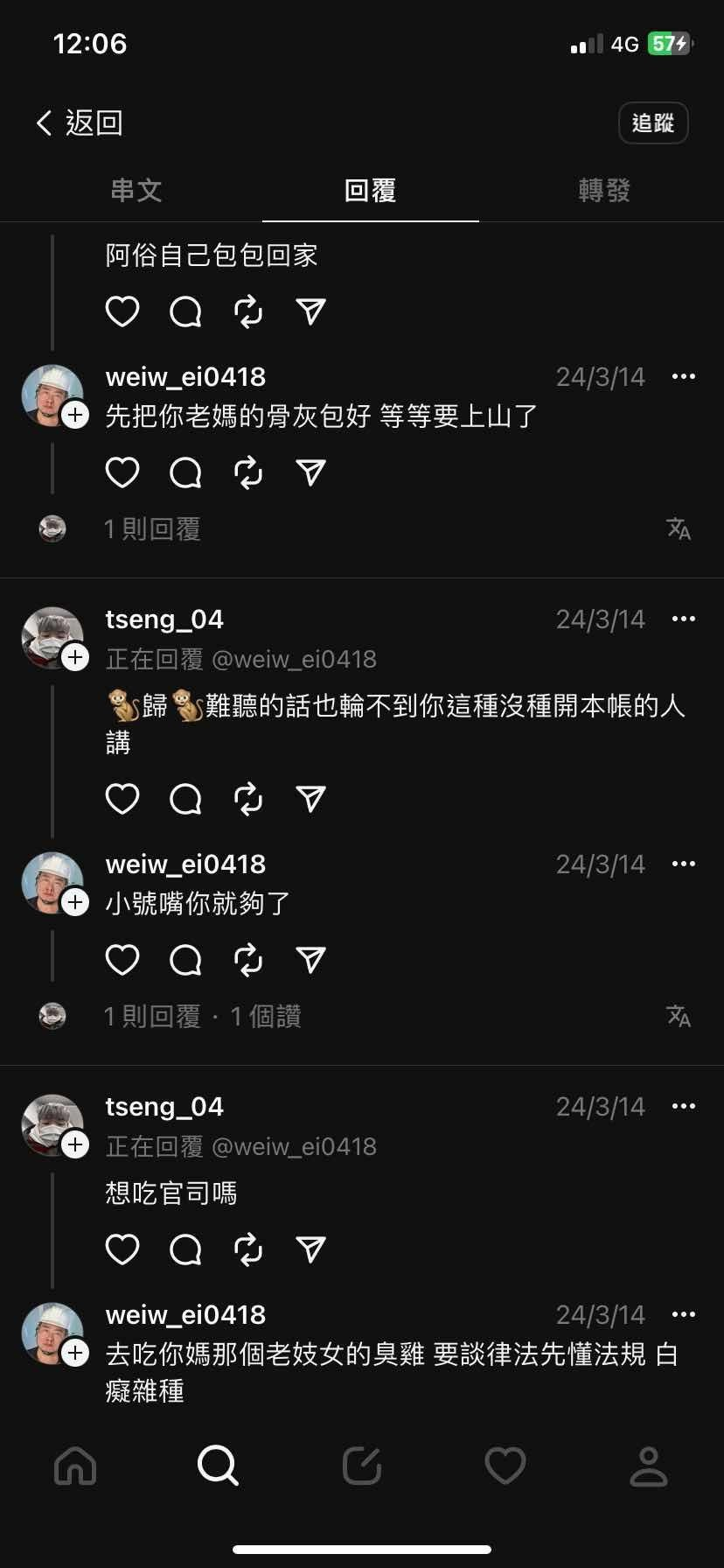
Task: Open the search tab in bottom navigation
Action: click(218, 1466)
